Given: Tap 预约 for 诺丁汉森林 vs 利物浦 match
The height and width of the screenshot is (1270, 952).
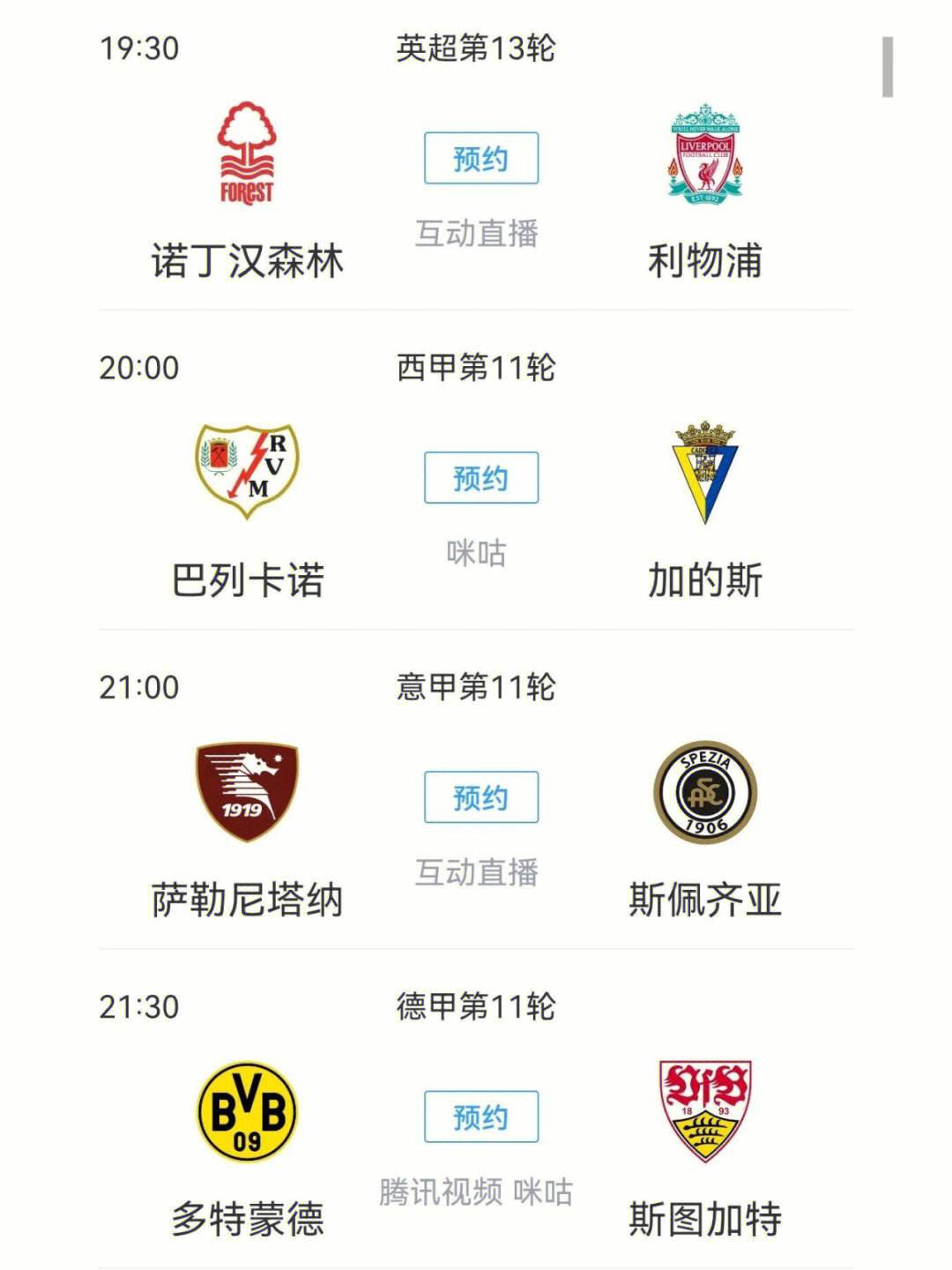Looking at the screenshot, I should (x=480, y=159).
